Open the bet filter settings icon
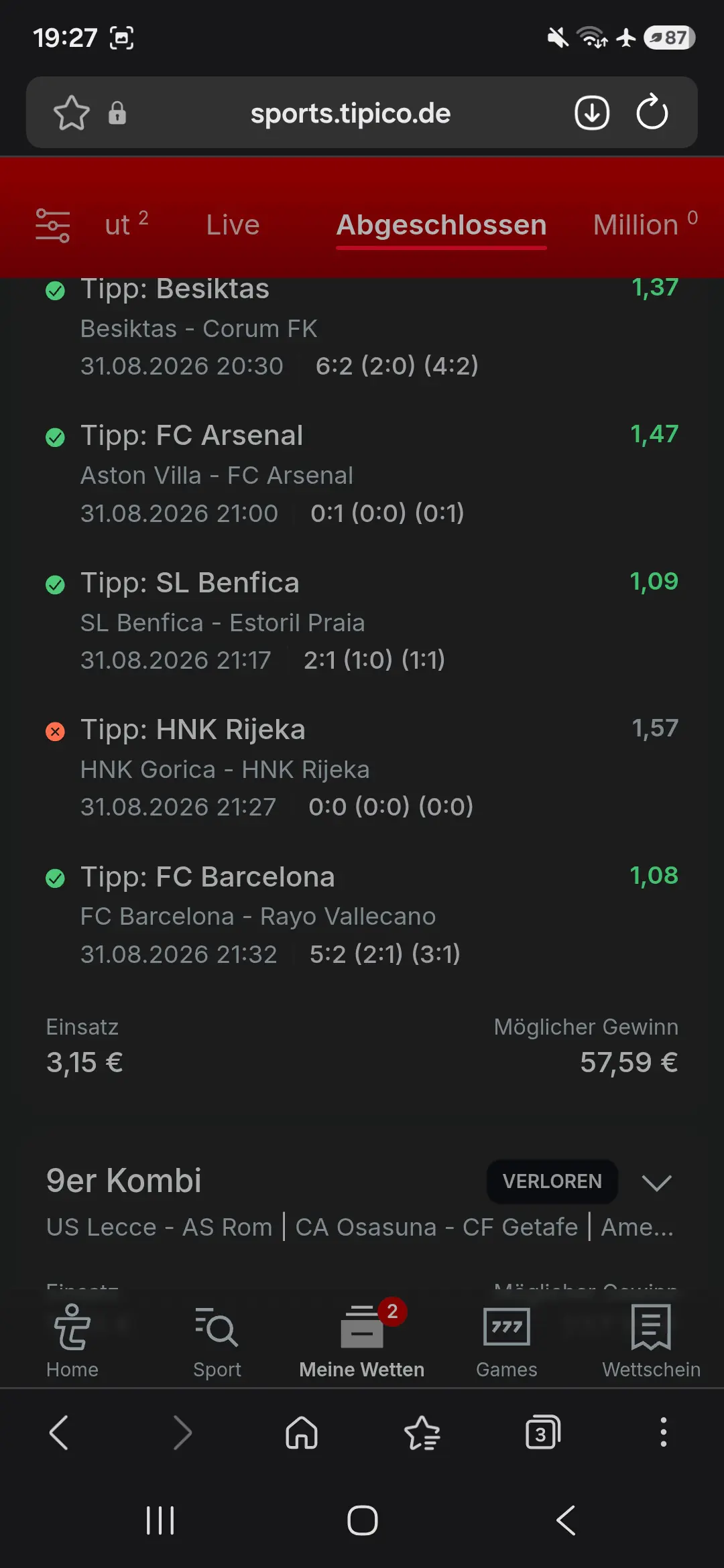This screenshot has width=724, height=1568. (x=52, y=225)
